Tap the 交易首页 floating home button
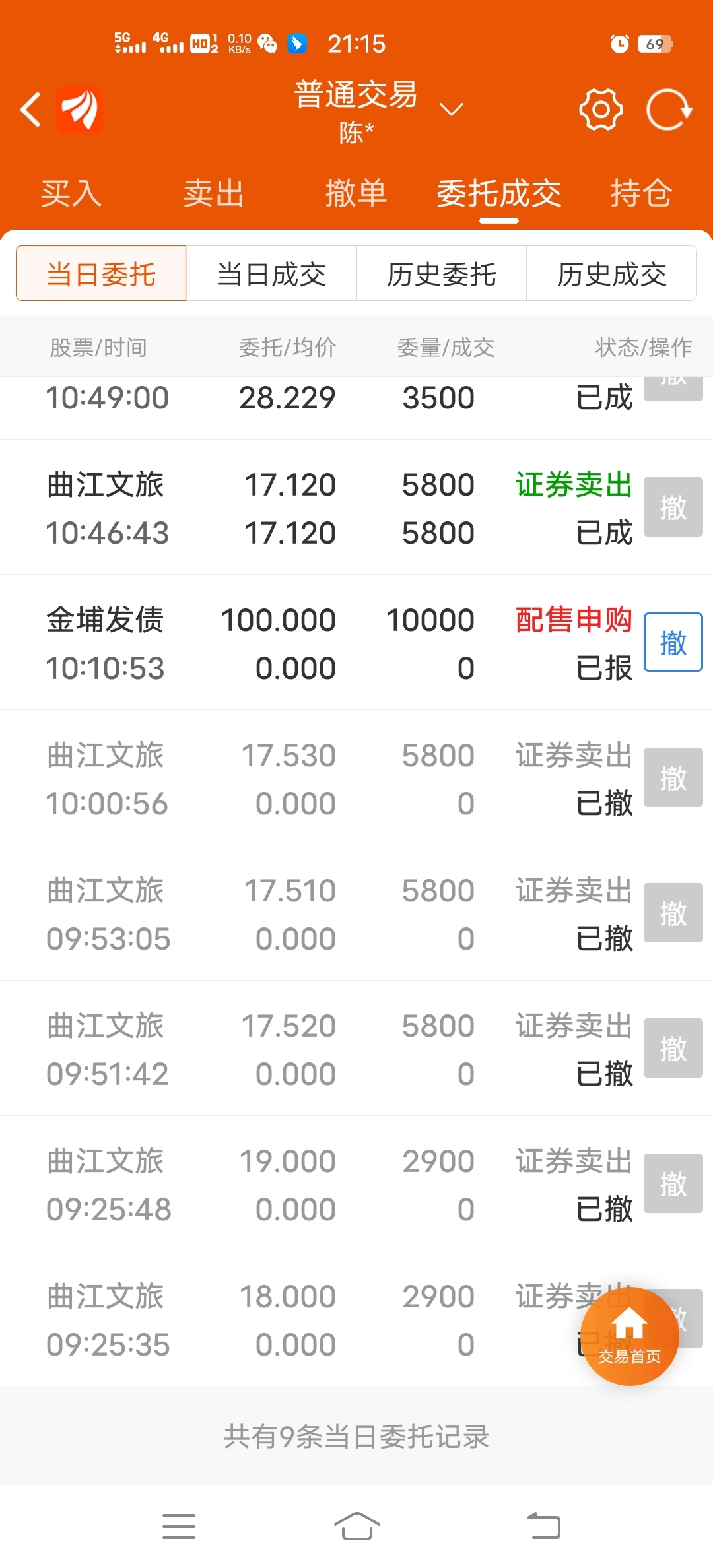Screen dimensions: 713x1568 tap(630, 1336)
